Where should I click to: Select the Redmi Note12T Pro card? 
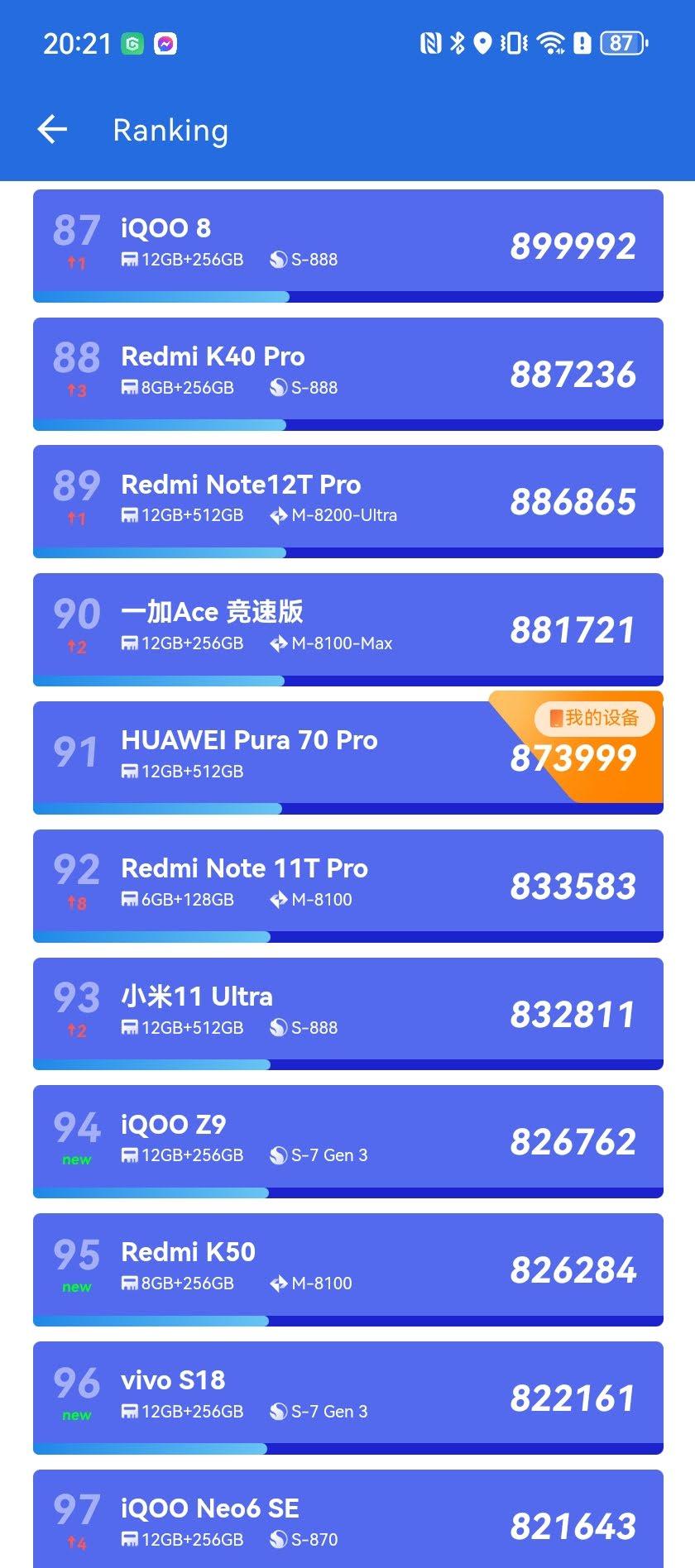(x=348, y=502)
